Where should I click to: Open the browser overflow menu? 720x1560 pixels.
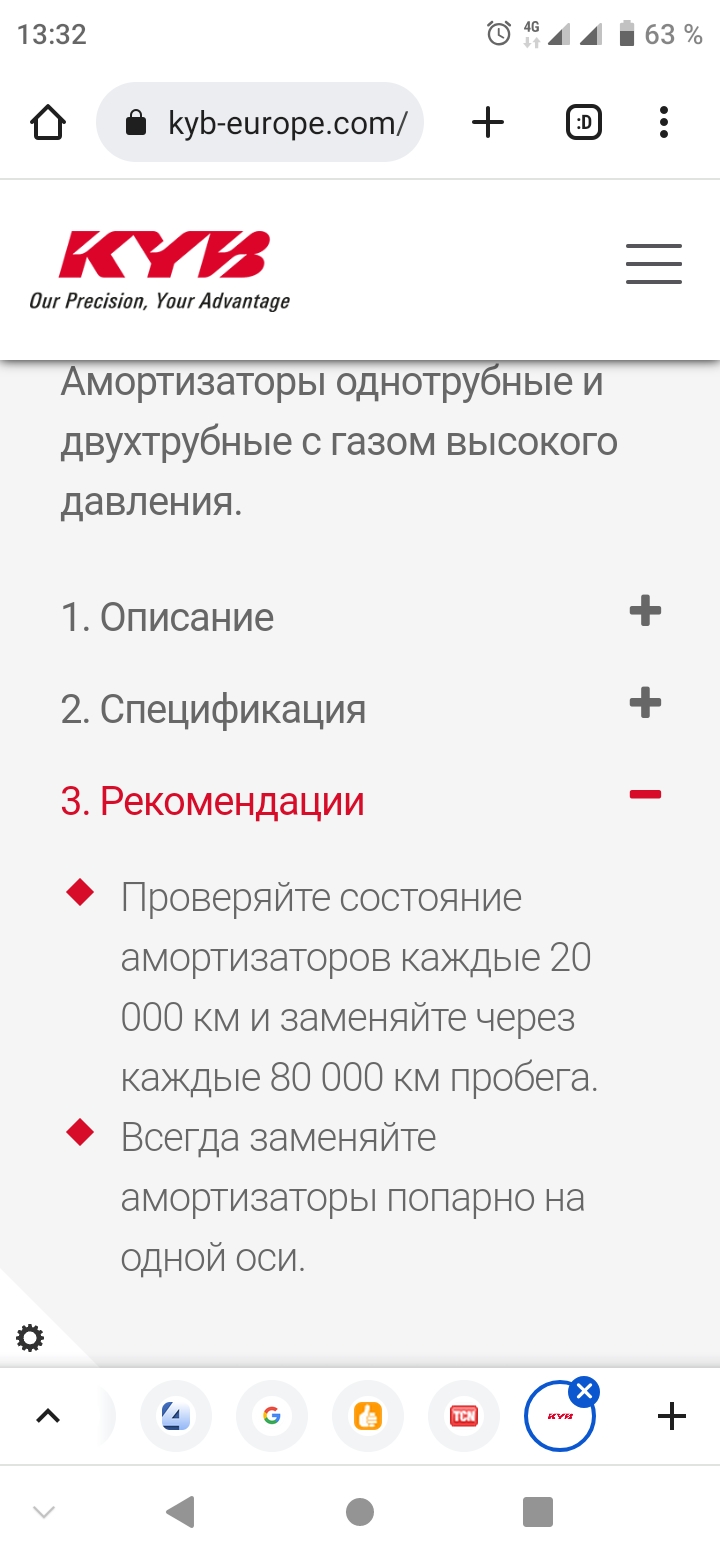664,123
